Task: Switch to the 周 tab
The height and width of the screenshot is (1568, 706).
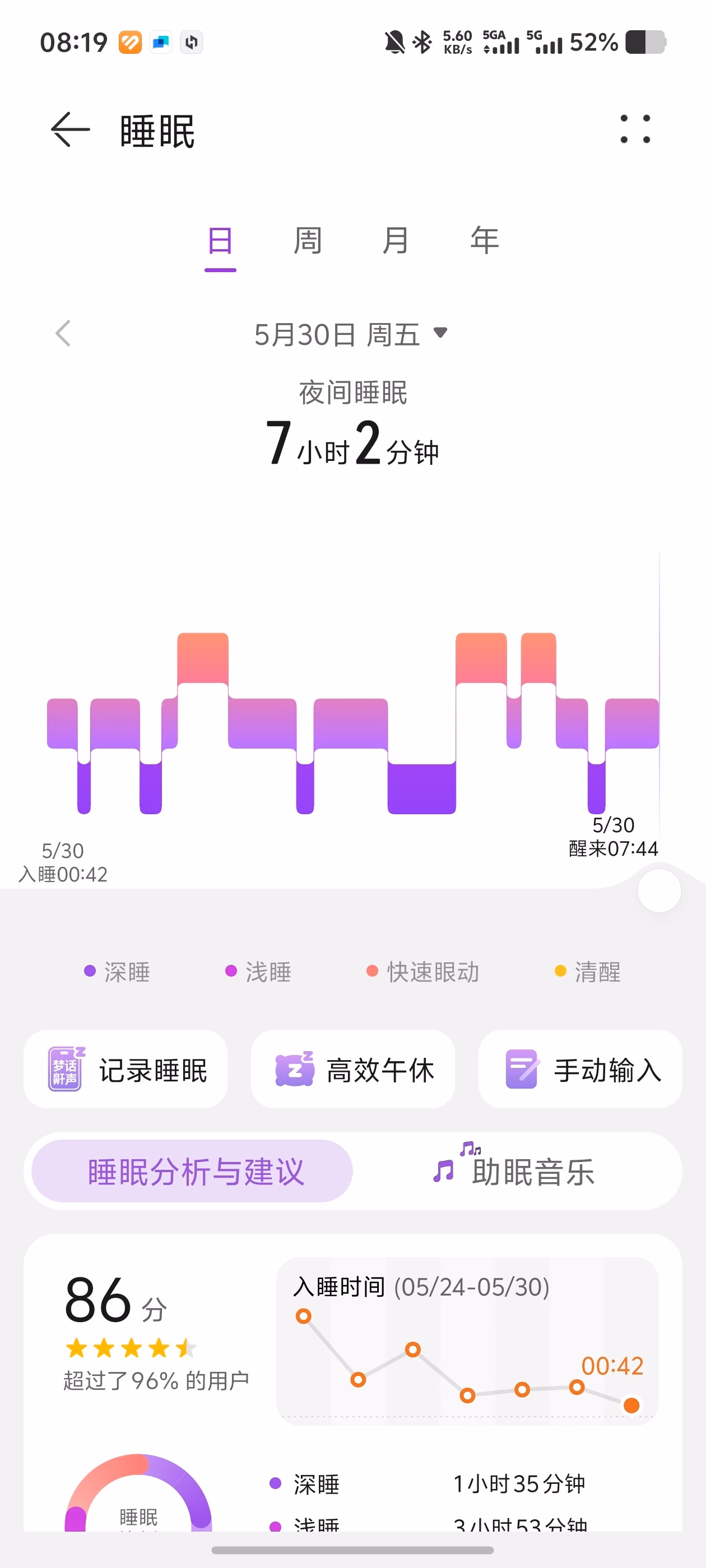Action: [x=308, y=240]
